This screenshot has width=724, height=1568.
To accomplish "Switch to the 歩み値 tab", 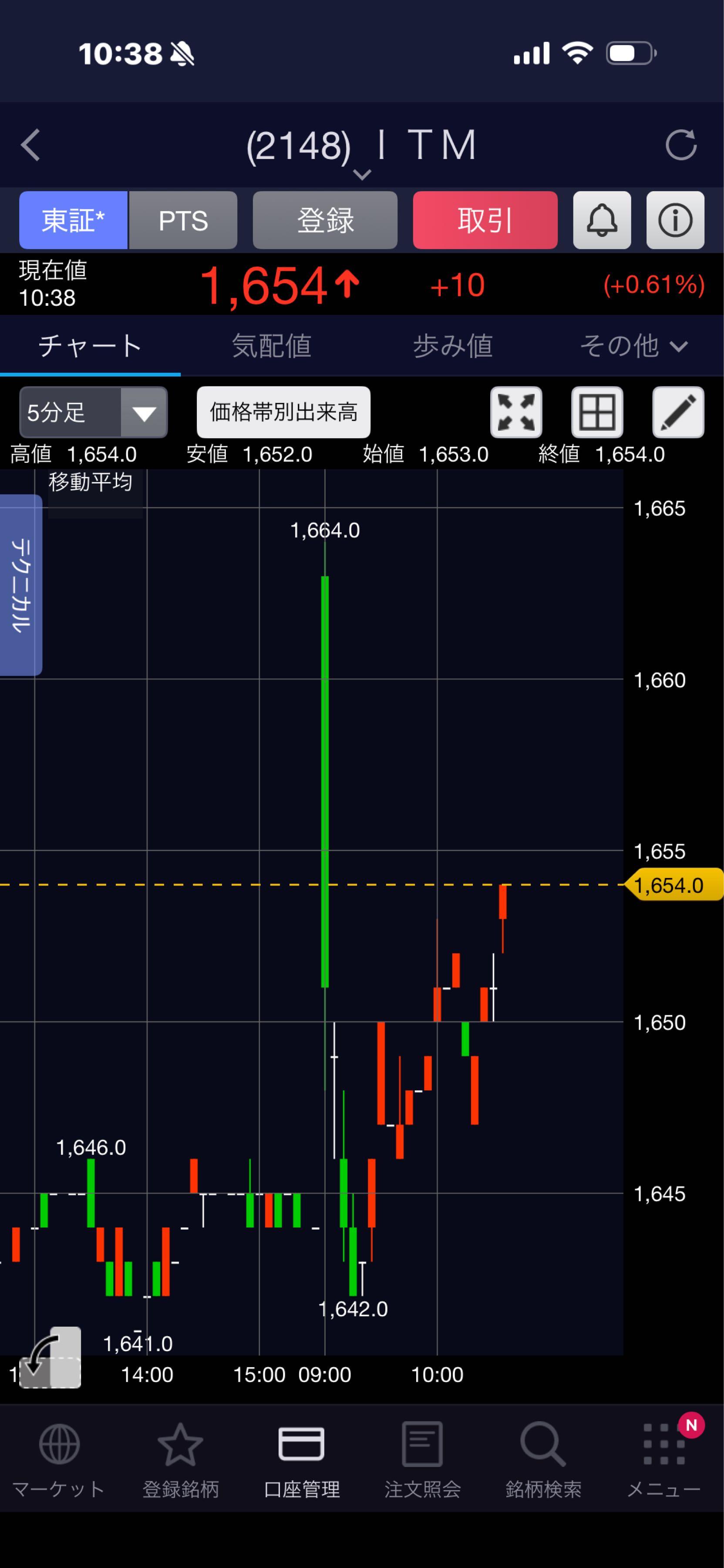I will 453,346.
